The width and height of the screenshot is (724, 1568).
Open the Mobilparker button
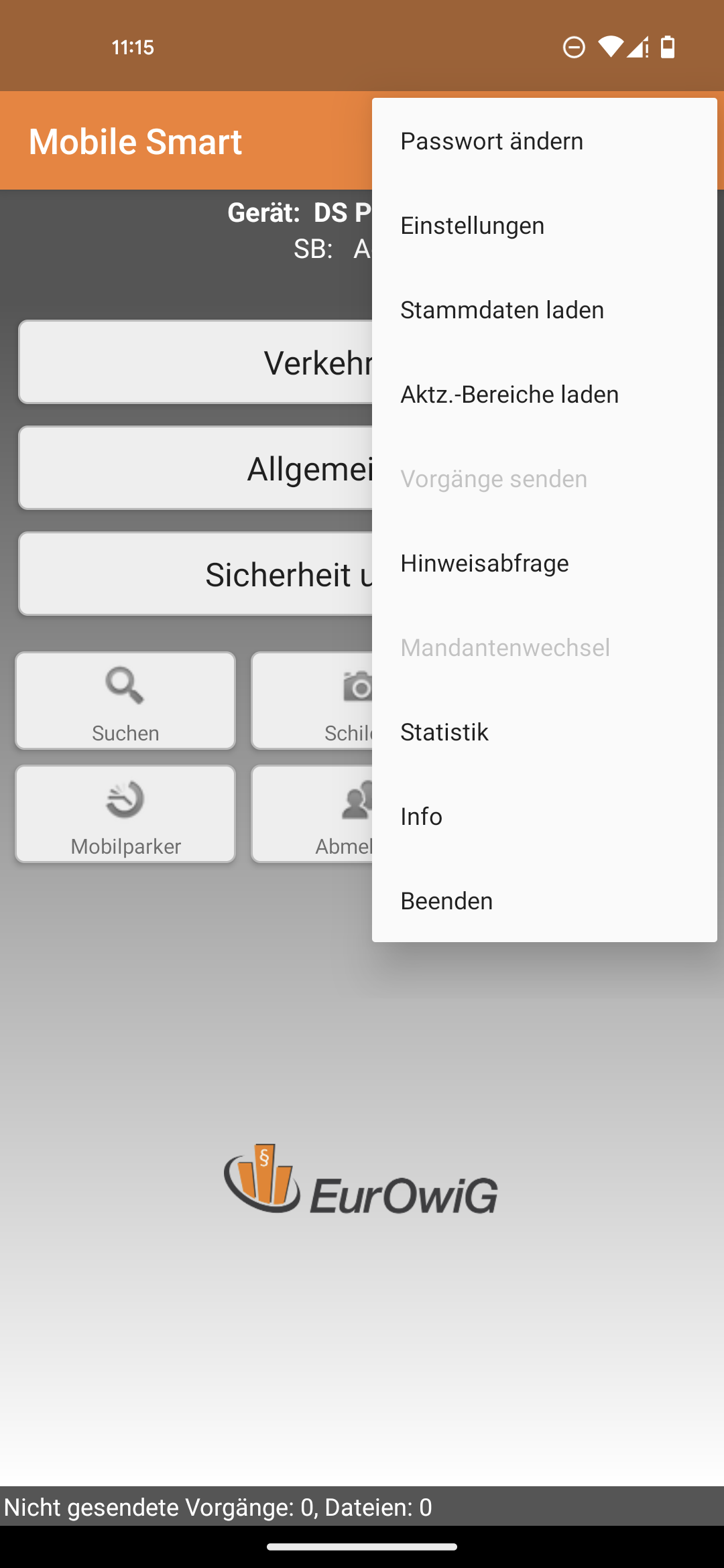click(125, 813)
